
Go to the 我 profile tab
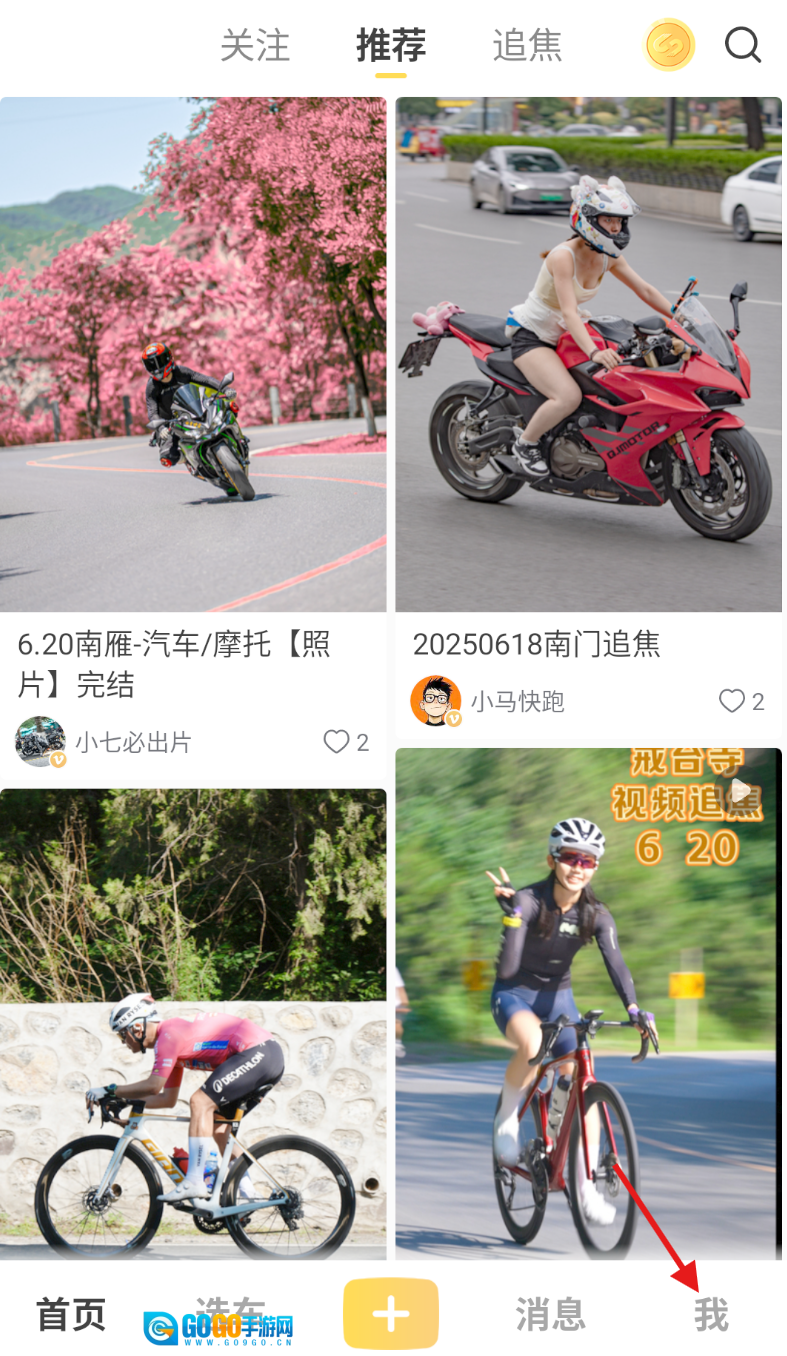tap(711, 1314)
